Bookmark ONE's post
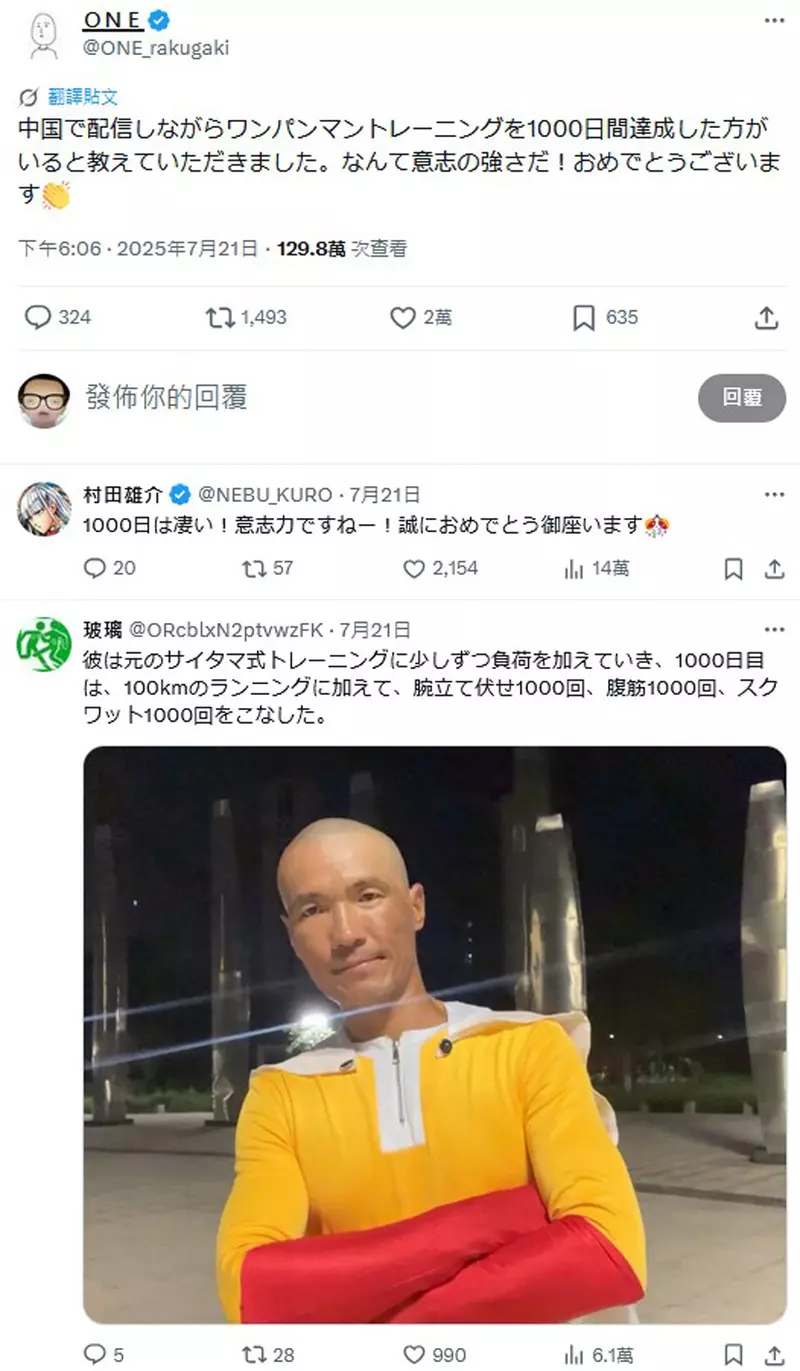The width and height of the screenshot is (800, 1371). [586, 317]
